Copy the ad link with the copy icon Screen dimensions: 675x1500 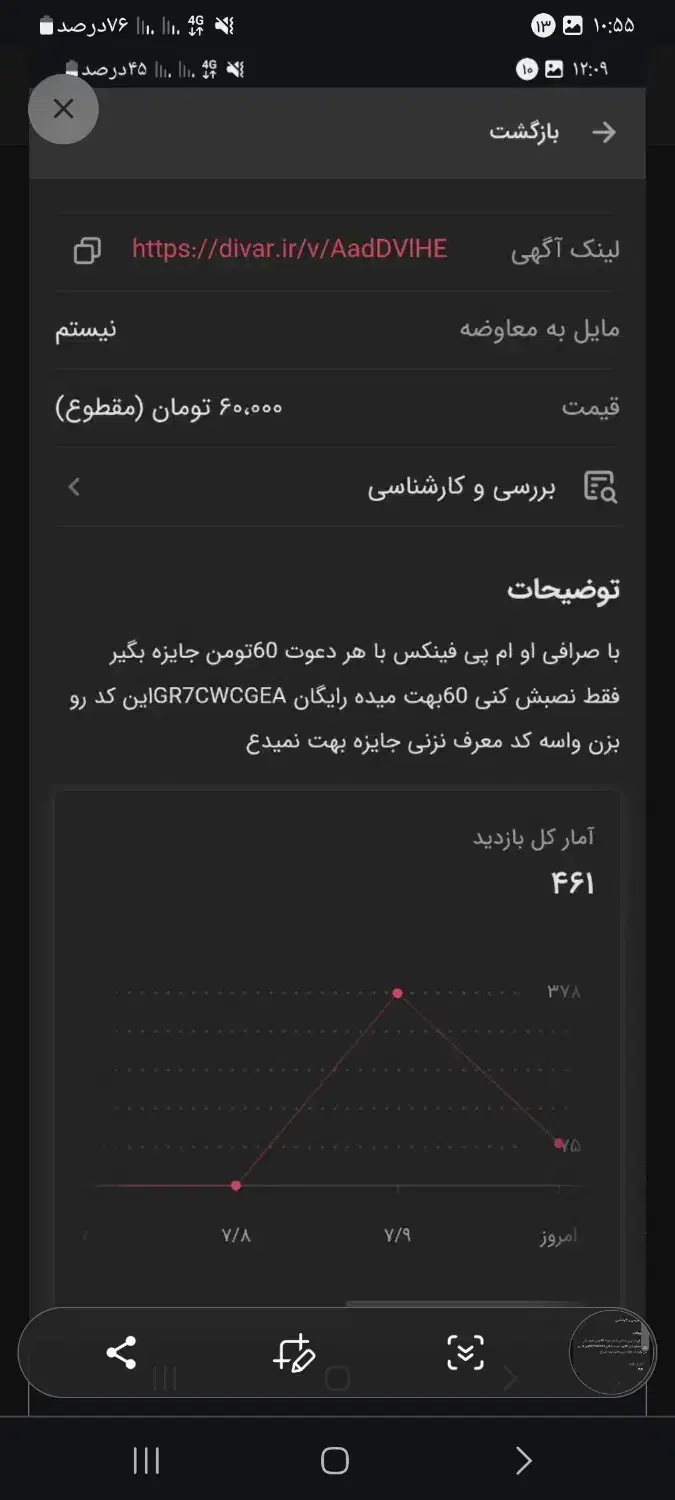[x=87, y=250]
